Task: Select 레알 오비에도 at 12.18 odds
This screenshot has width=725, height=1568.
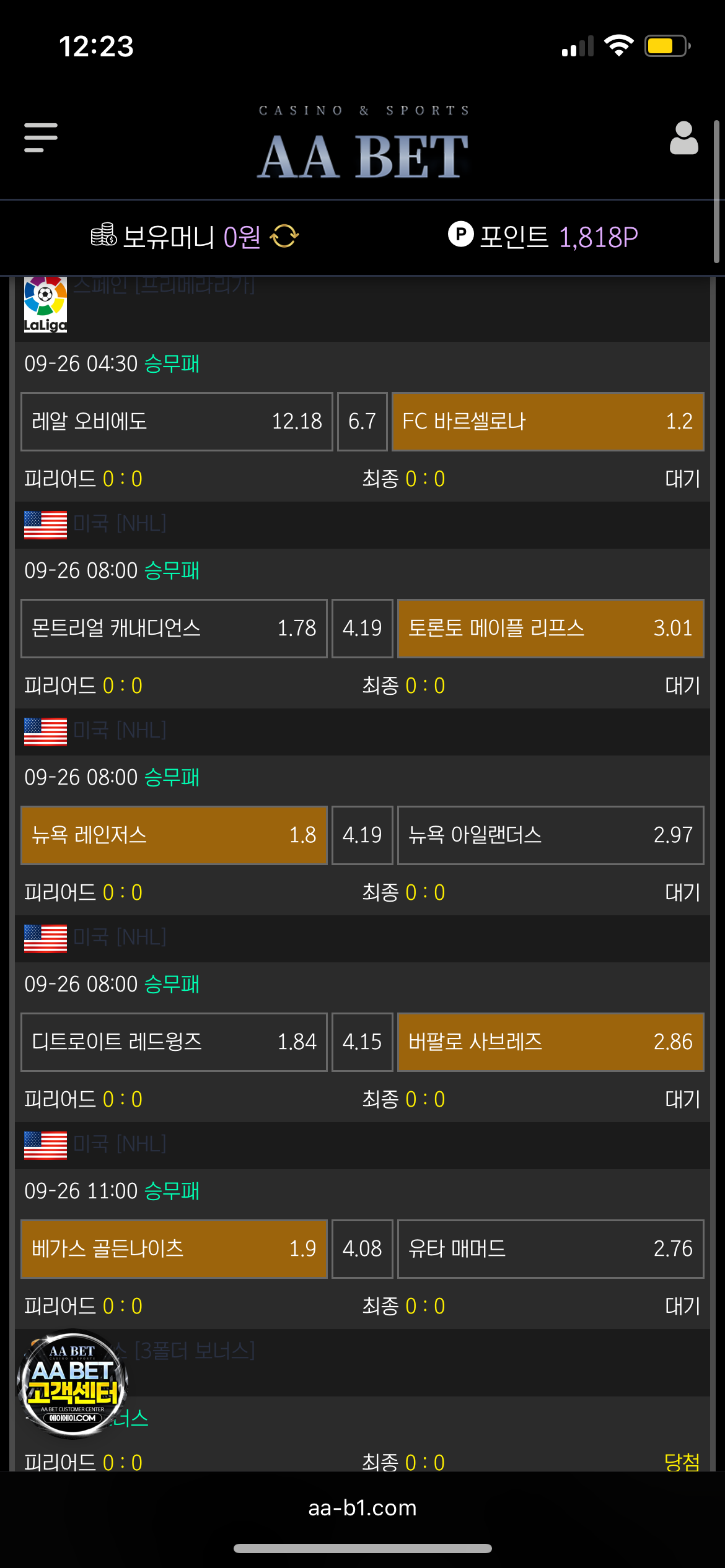Action: tap(177, 422)
